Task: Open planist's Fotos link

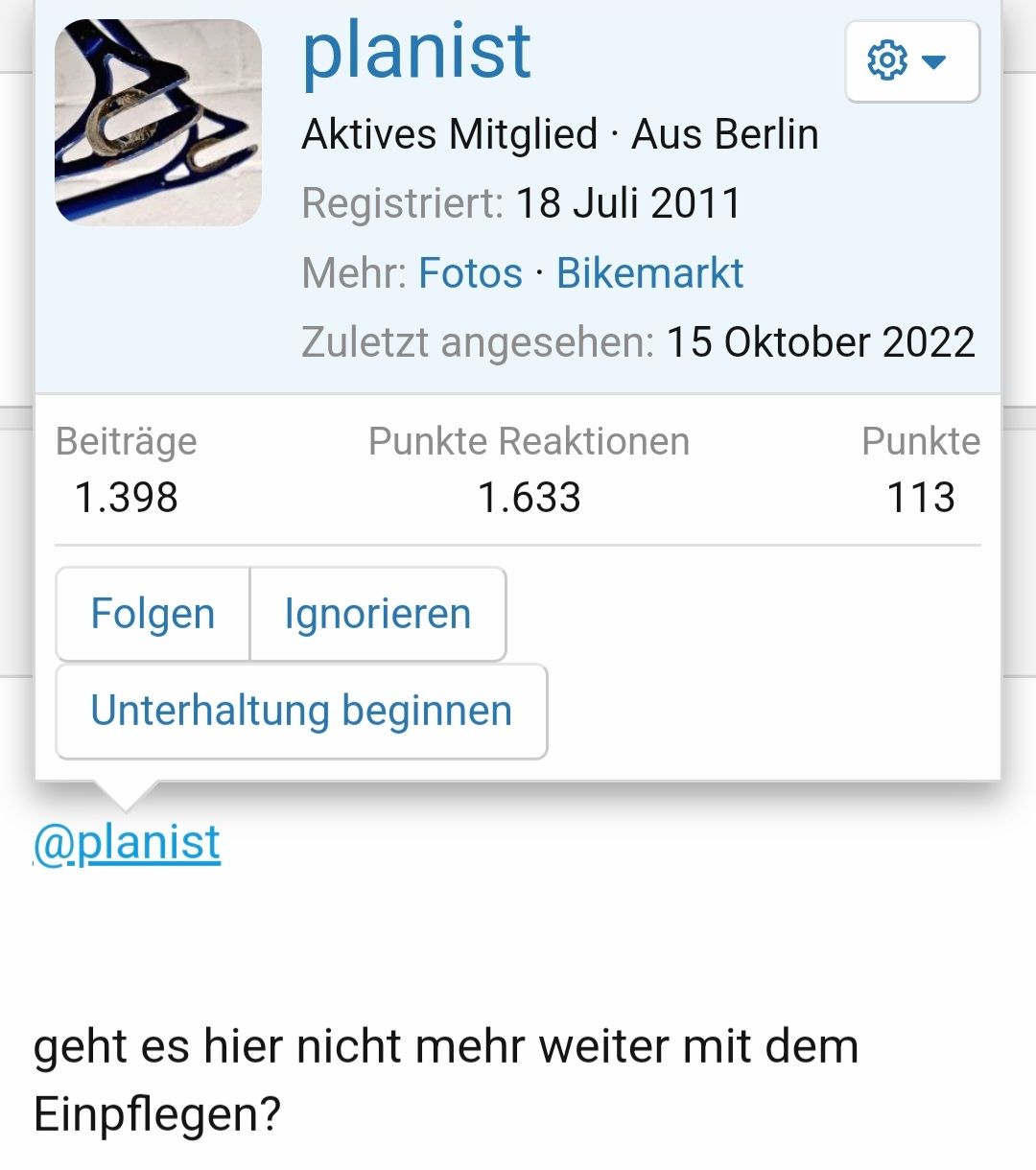Action: (x=470, y=273)
